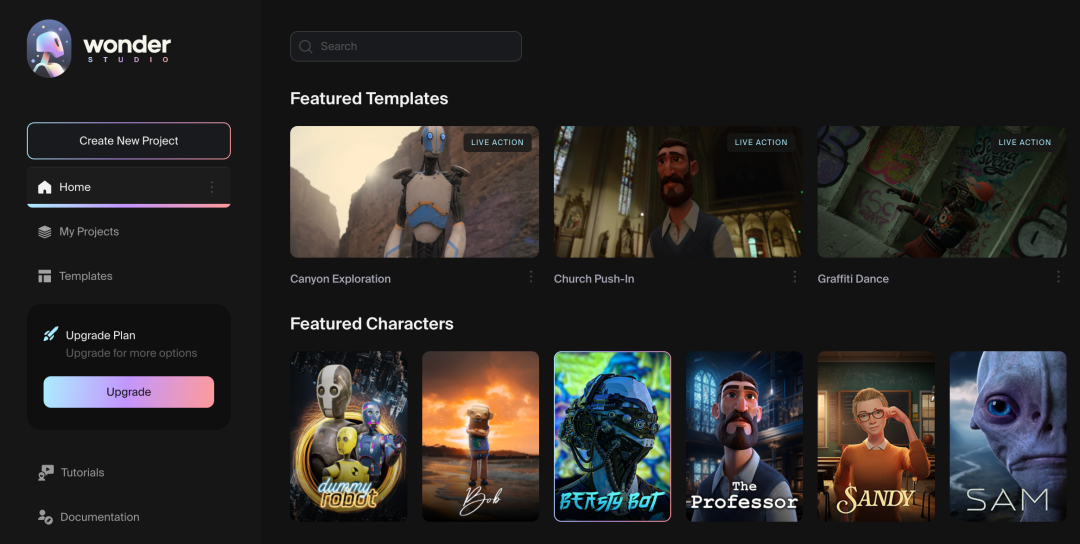Image resolution: width=1080 pixels, height=544 pixels.
Task: Open the Canyon Exploration overflow menu
Action: (x=531, y=277)
